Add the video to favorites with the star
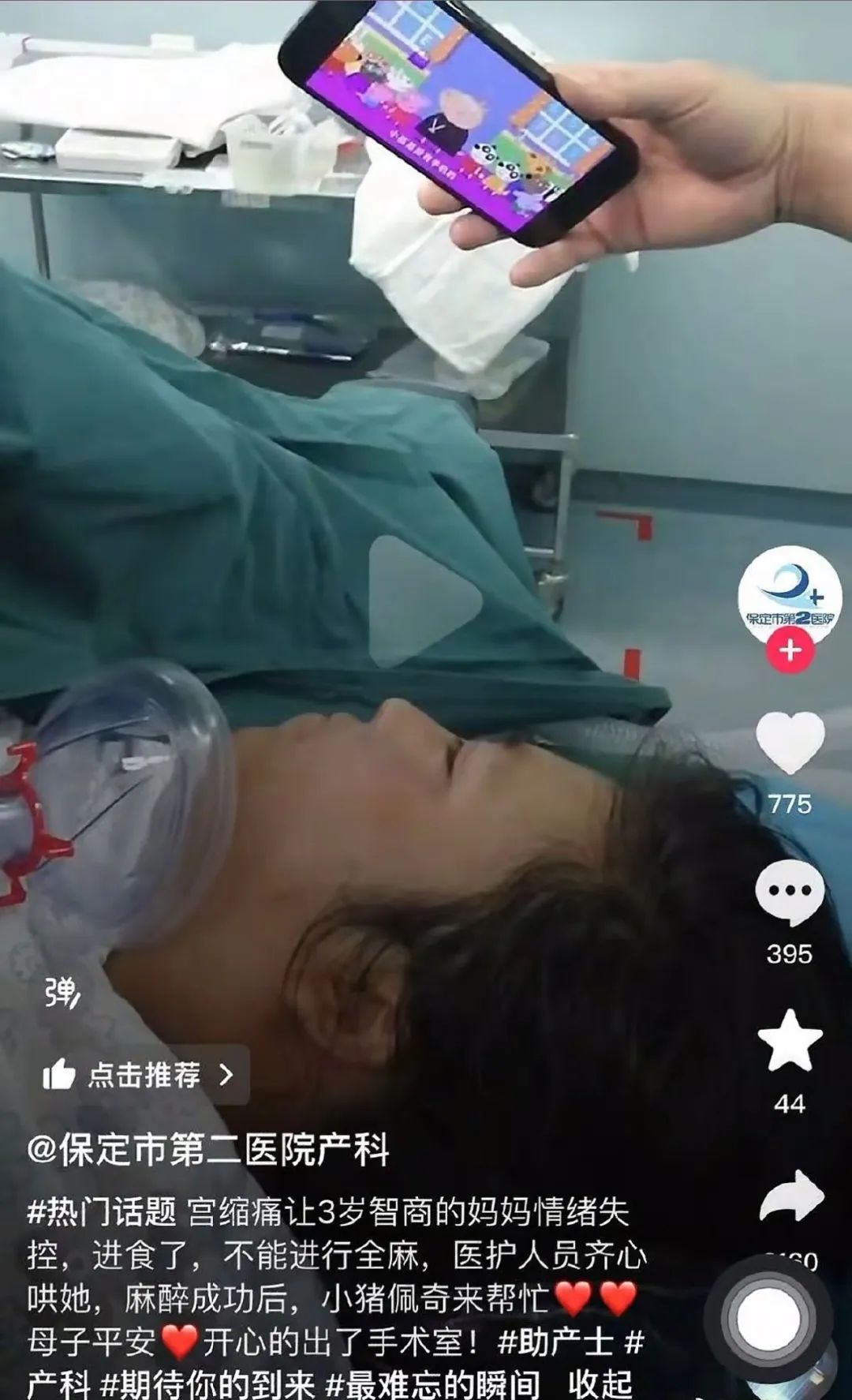 (790, 1042)
